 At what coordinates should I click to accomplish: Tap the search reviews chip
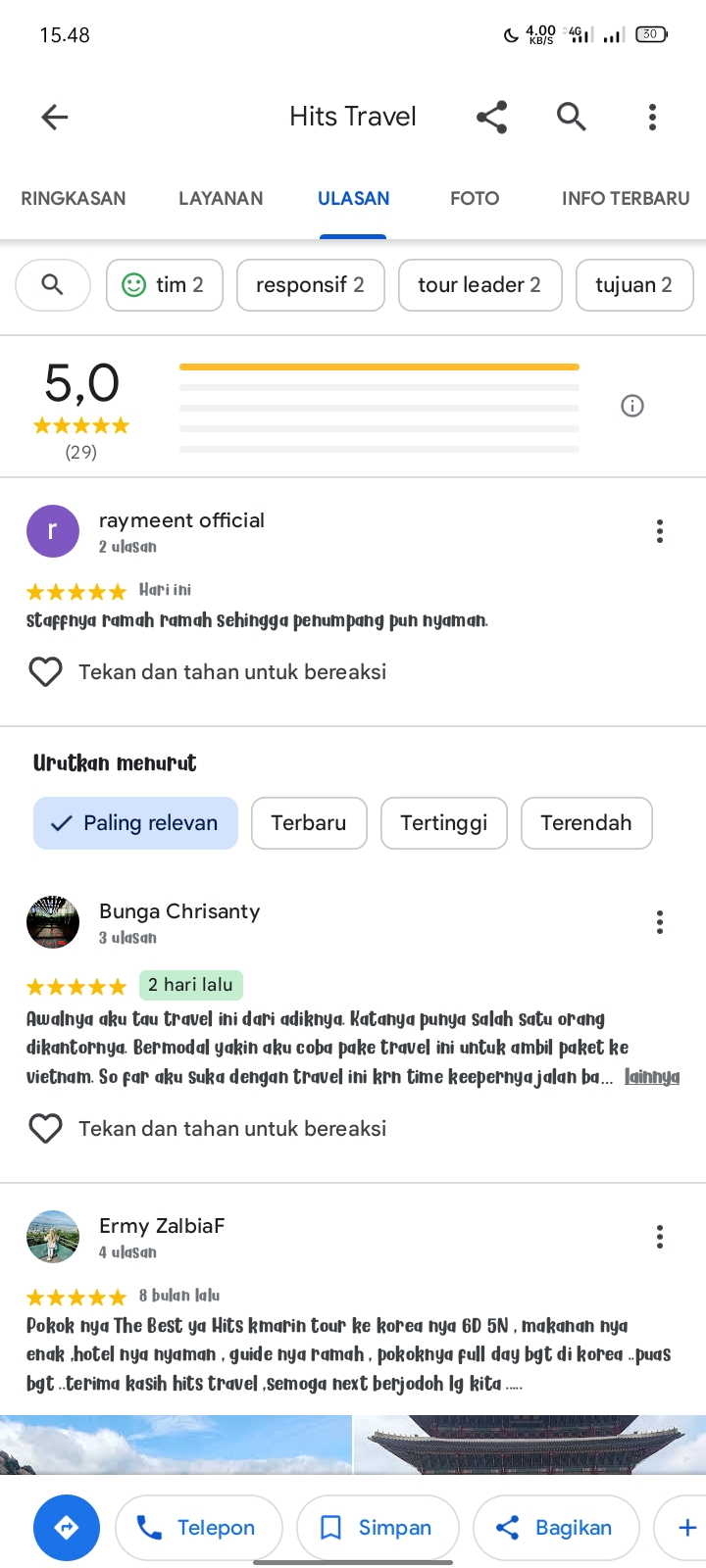pyautogui.click(x=53, y=285)
